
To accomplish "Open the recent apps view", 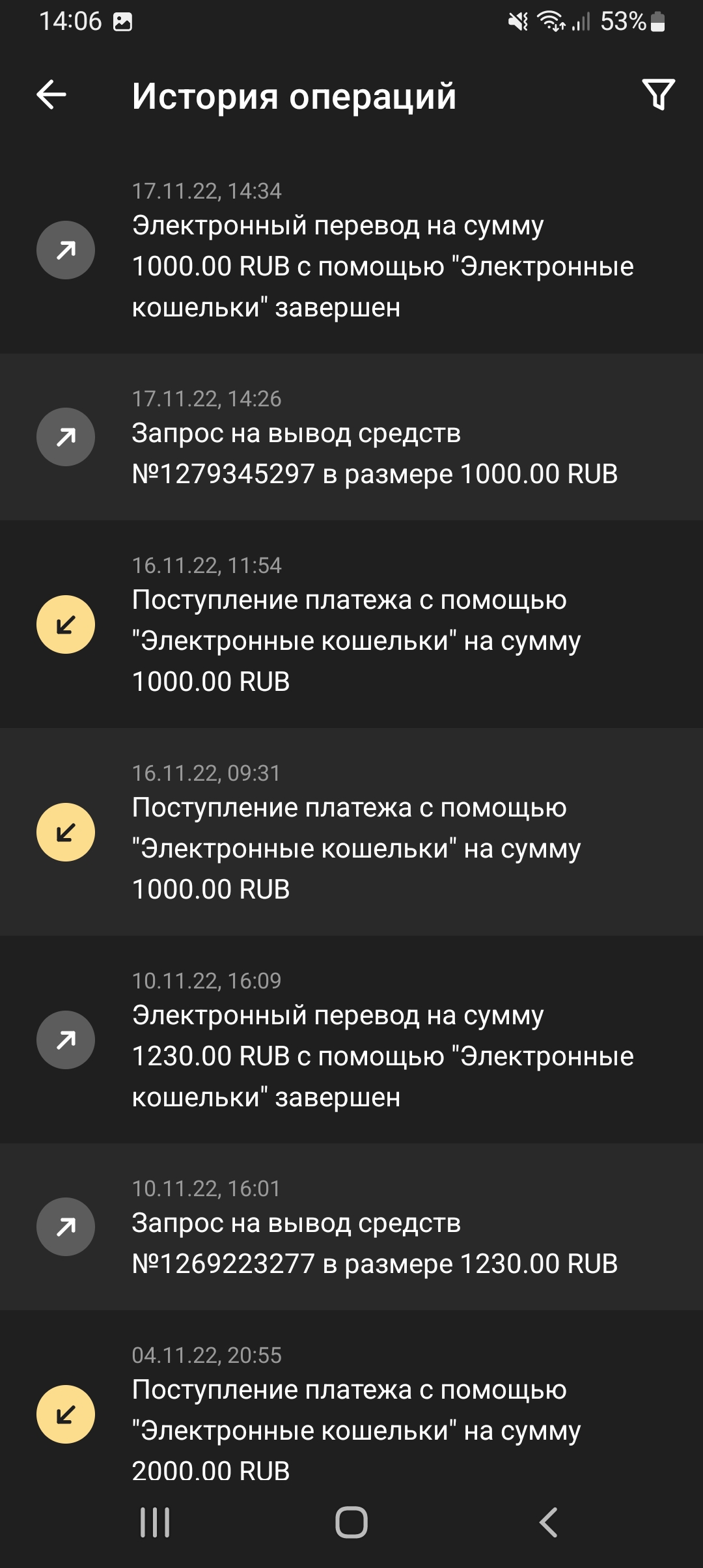I will [x=155, y=1522].
